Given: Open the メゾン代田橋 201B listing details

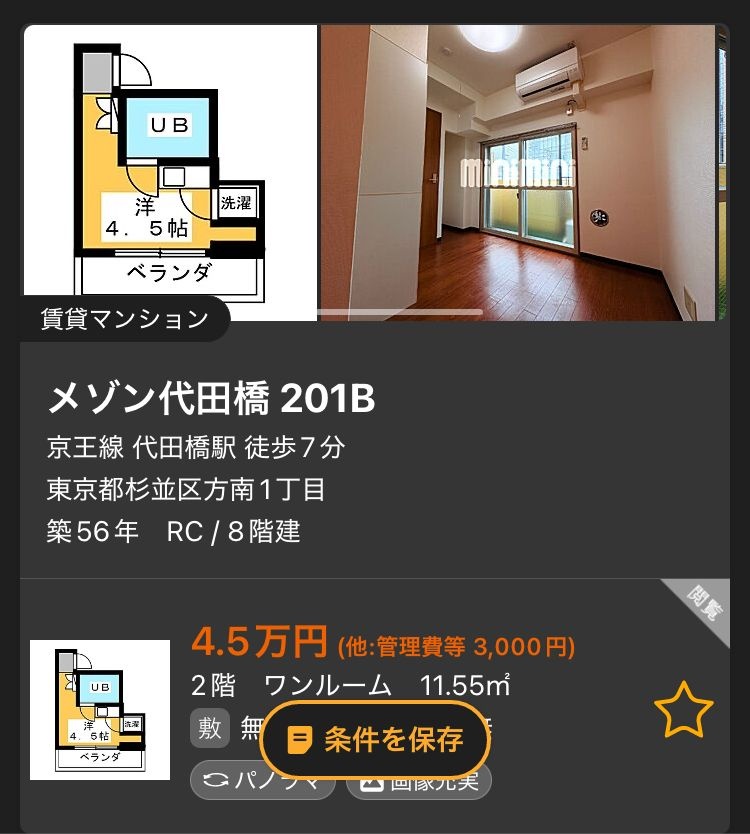Looking at the screenshot, I should coord(211,399).
